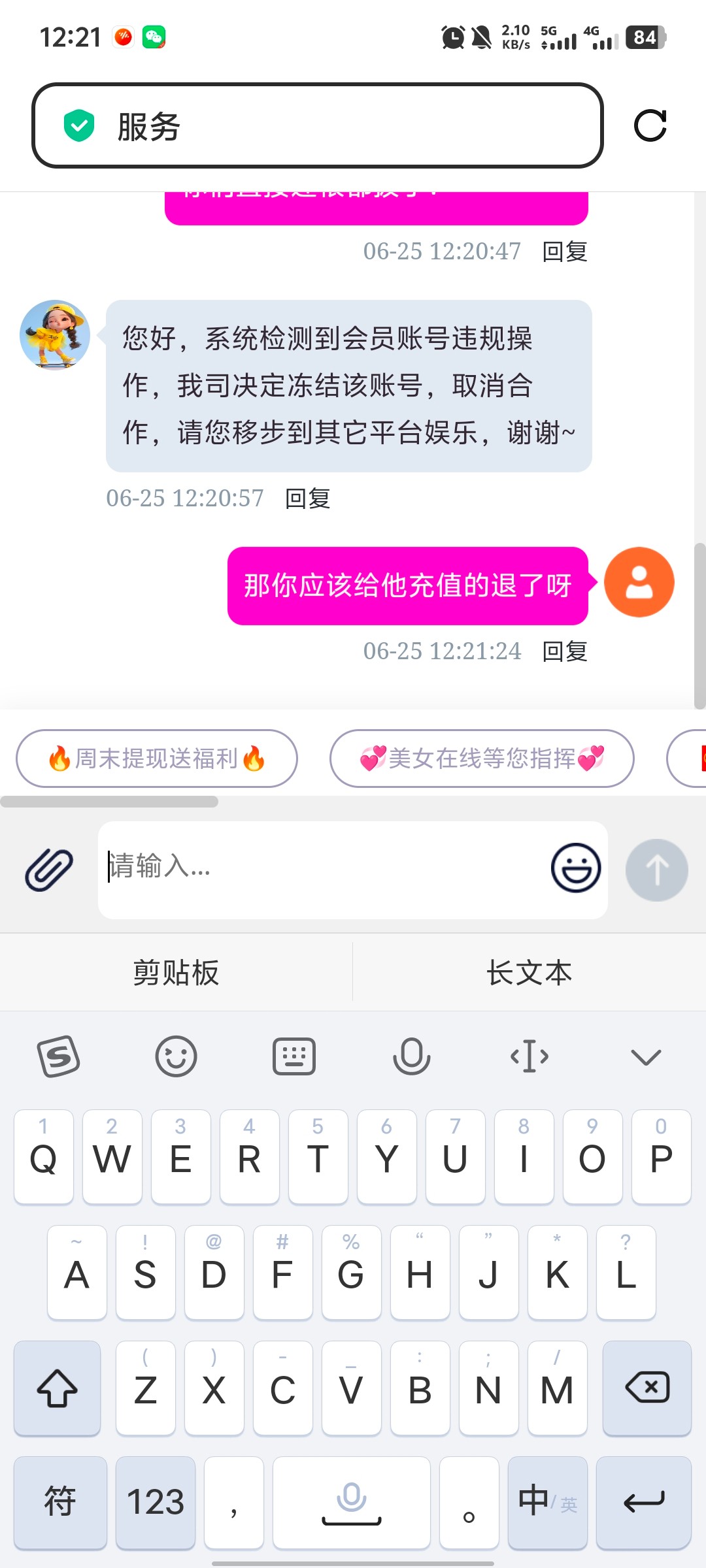Activate the cursor text-selection tool icon
Screen dimensions: 706x1568
(x=529, y=1056)
